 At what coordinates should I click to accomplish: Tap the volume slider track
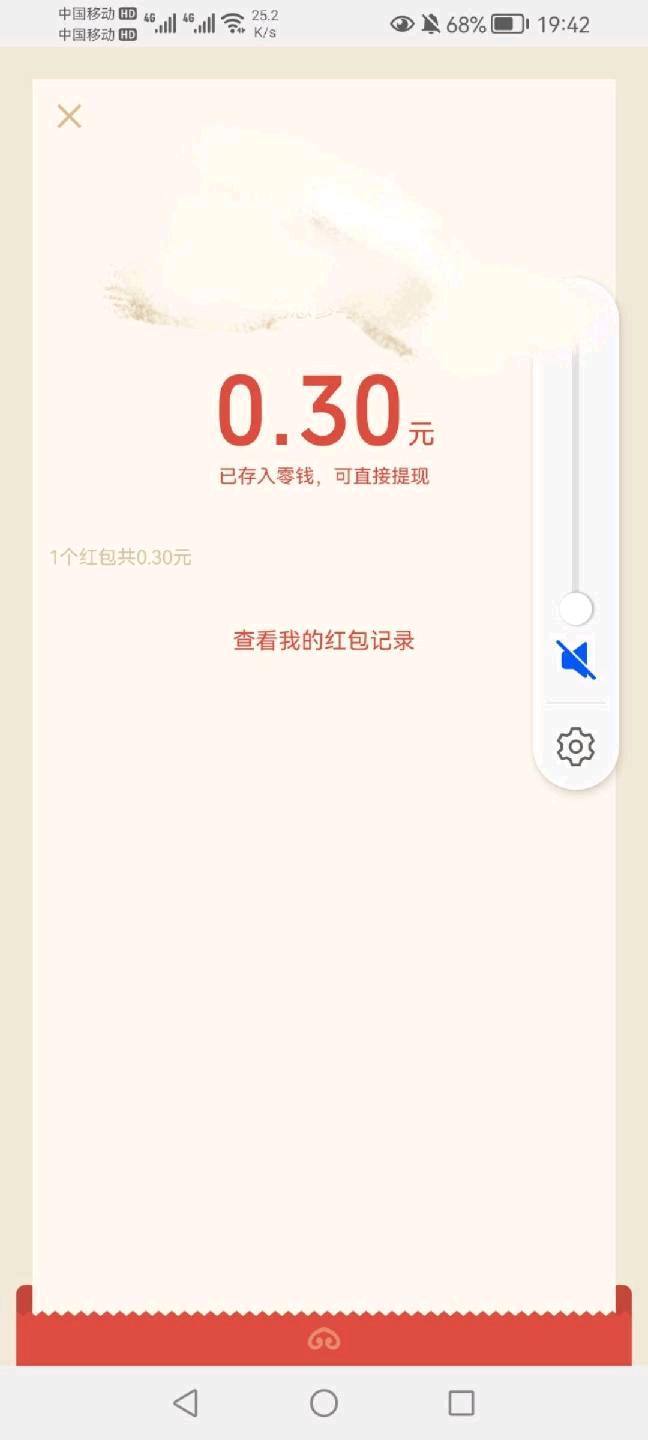[x=576, y=470]
